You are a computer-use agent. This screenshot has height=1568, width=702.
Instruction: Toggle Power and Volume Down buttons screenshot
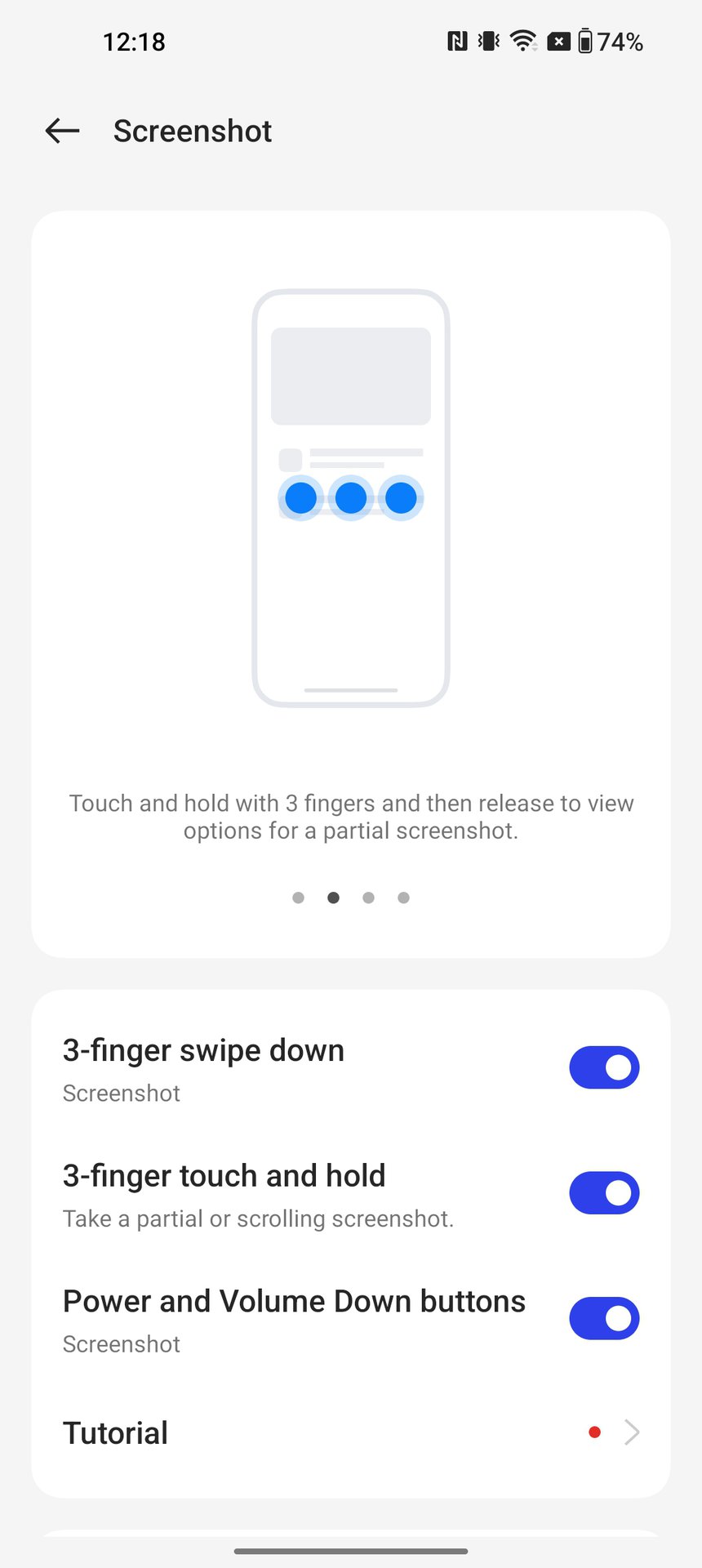pyautogui.click(x=604, y=1318)
